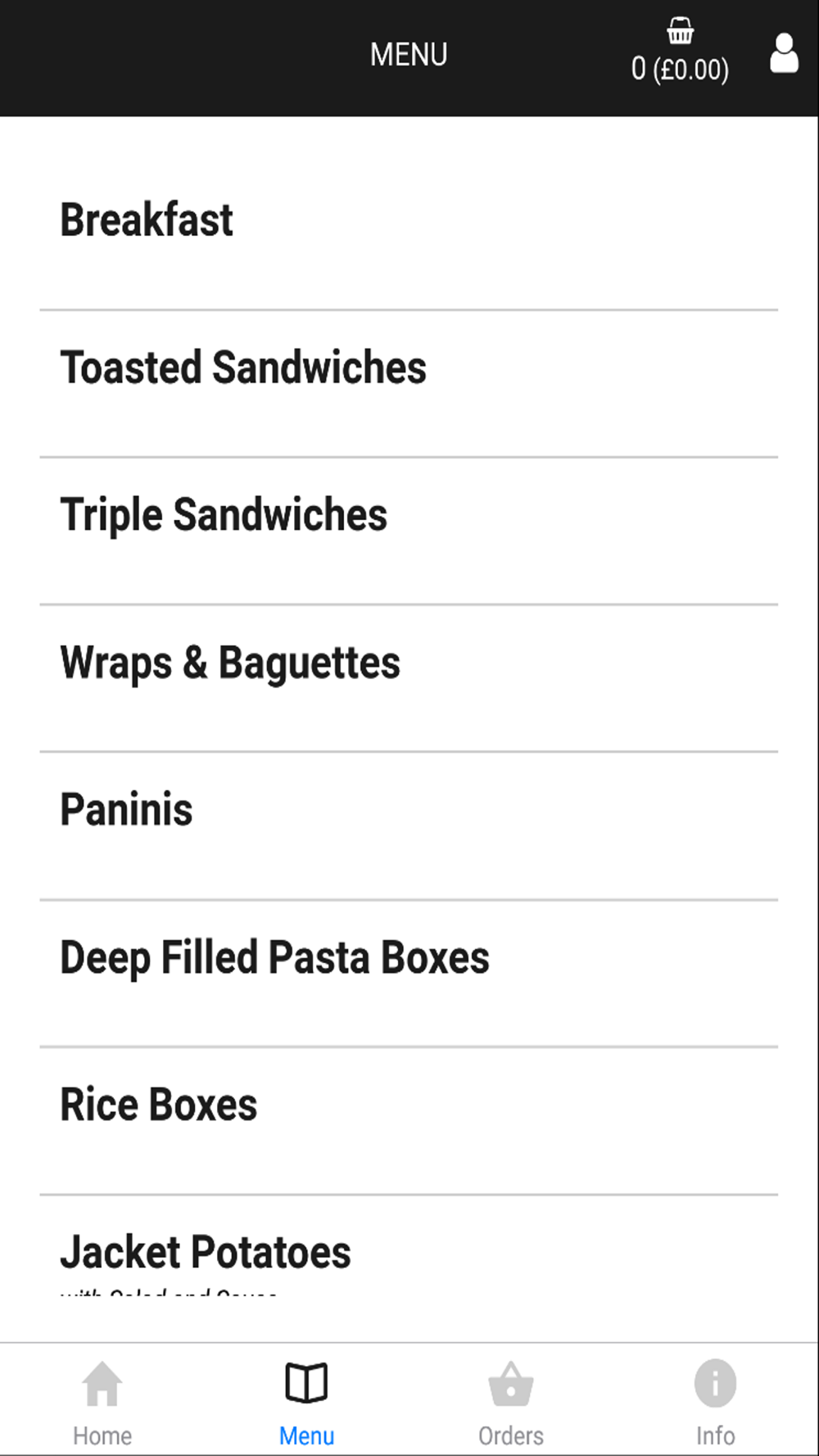The width and height of the screenshot is (819, 1456).
Task: Open the shopping basket showing £0.00
Action: click(x=679, y=52)
